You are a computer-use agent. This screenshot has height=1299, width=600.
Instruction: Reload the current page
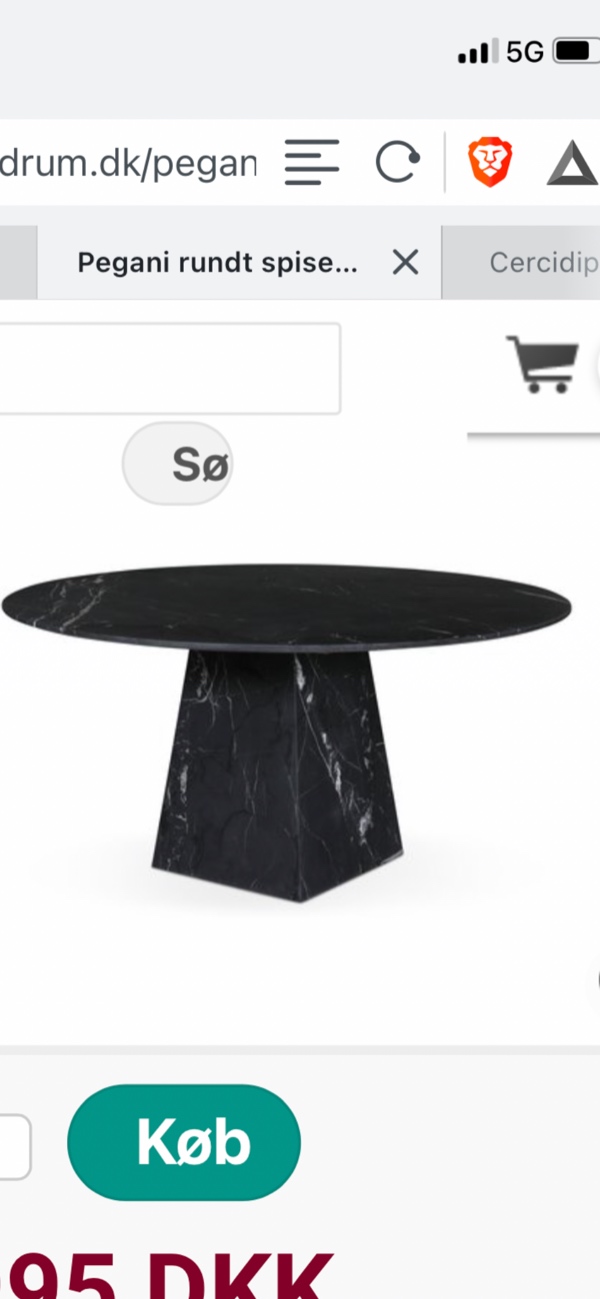(397, 162)
